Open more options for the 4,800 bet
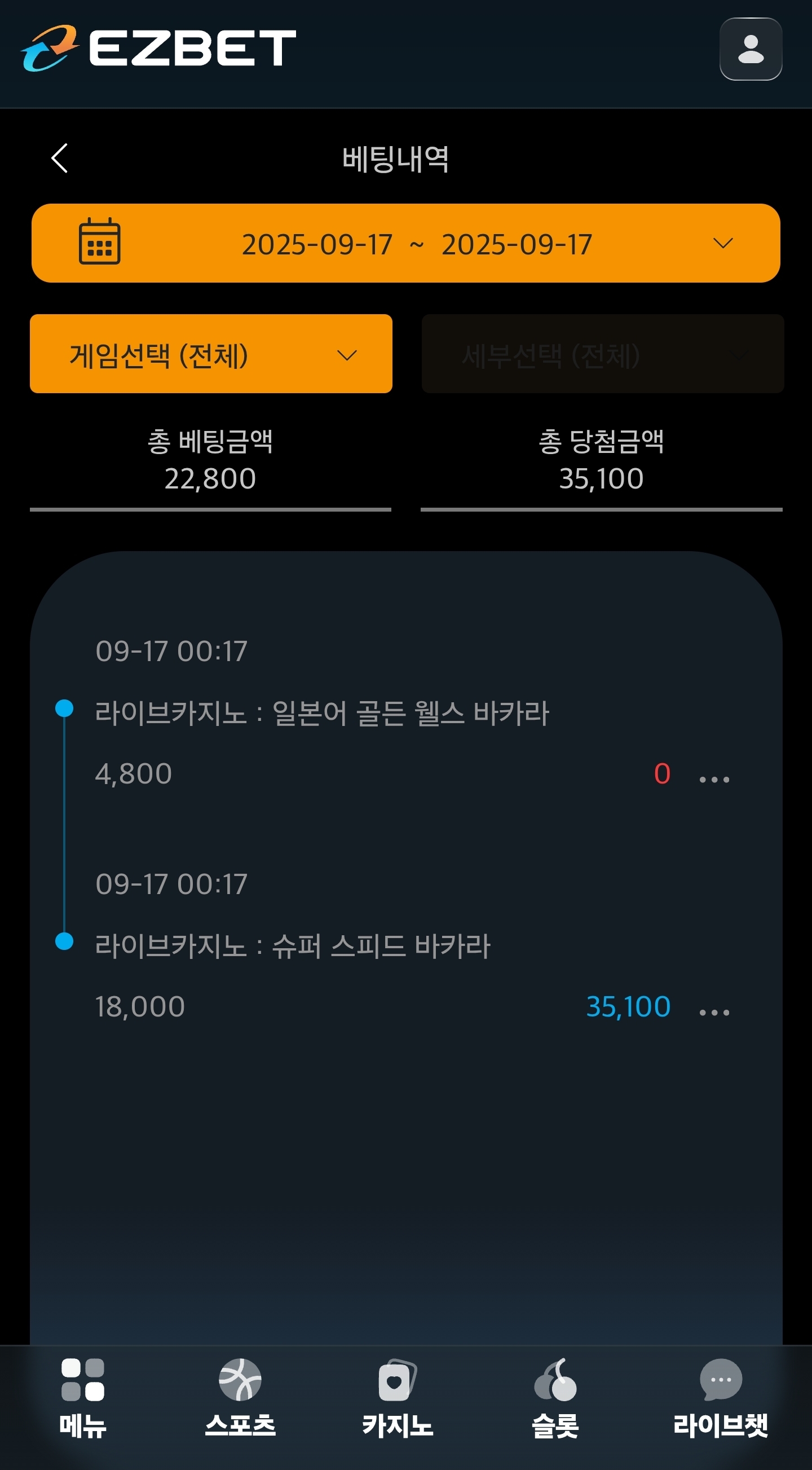Viewport: 812px width, 1470px height. (714, 779)
